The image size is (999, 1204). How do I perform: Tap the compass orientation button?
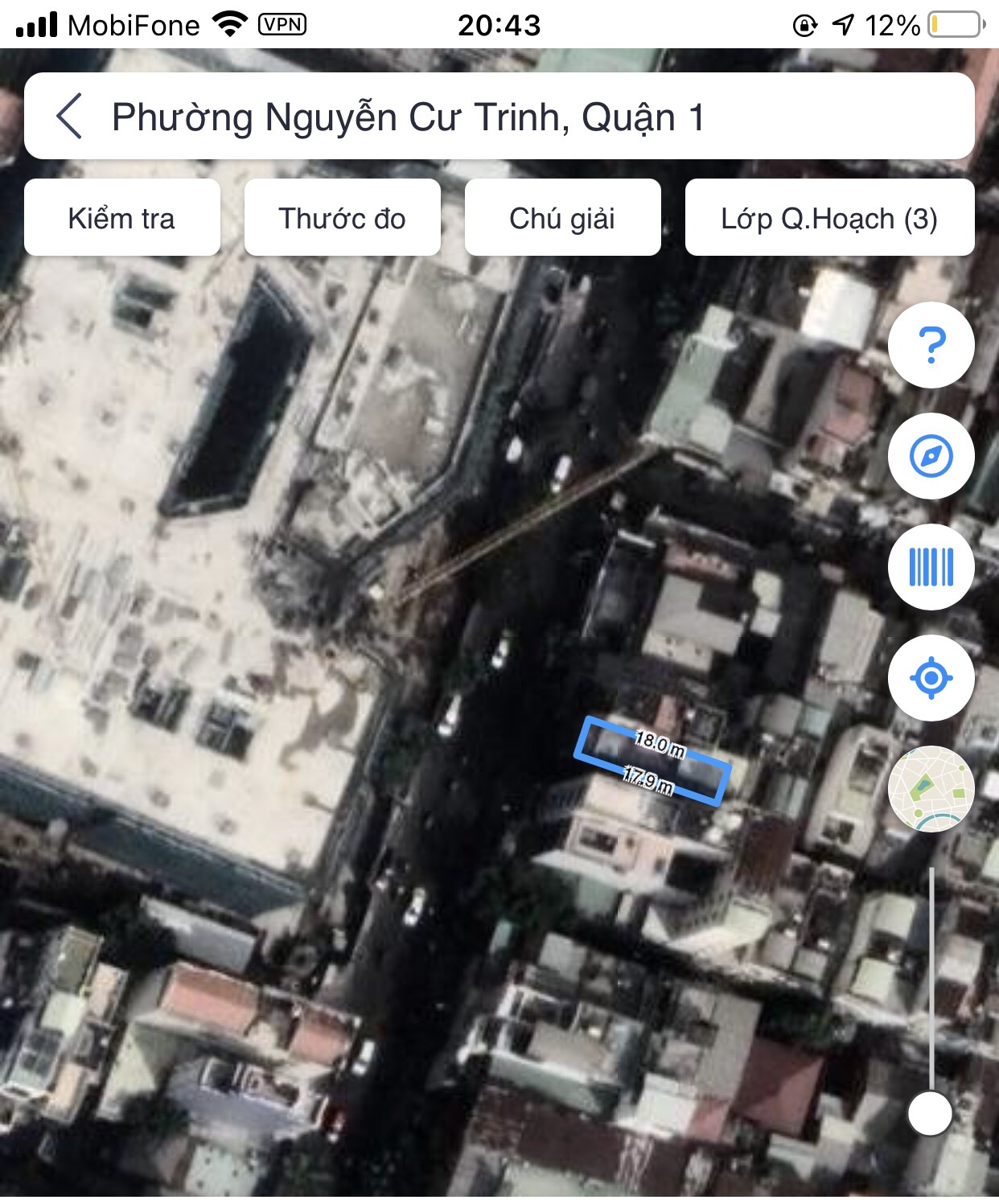pyautogui.click(x=931, y=457)
